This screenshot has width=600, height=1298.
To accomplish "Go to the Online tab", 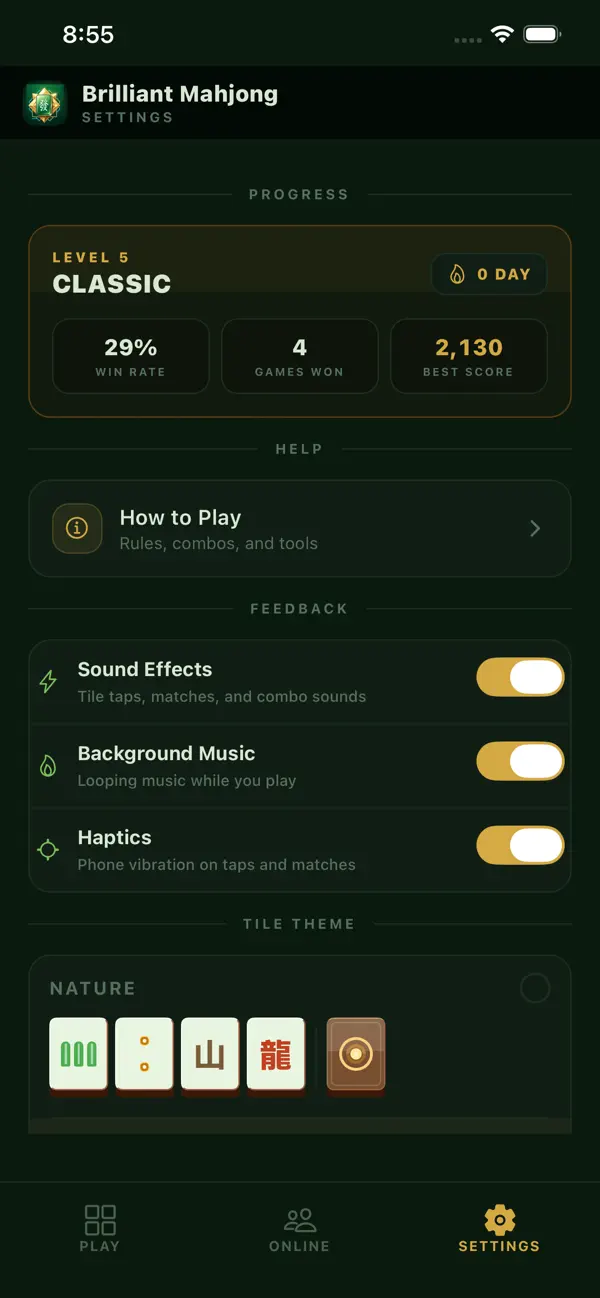I will [x=300, y=1228].
